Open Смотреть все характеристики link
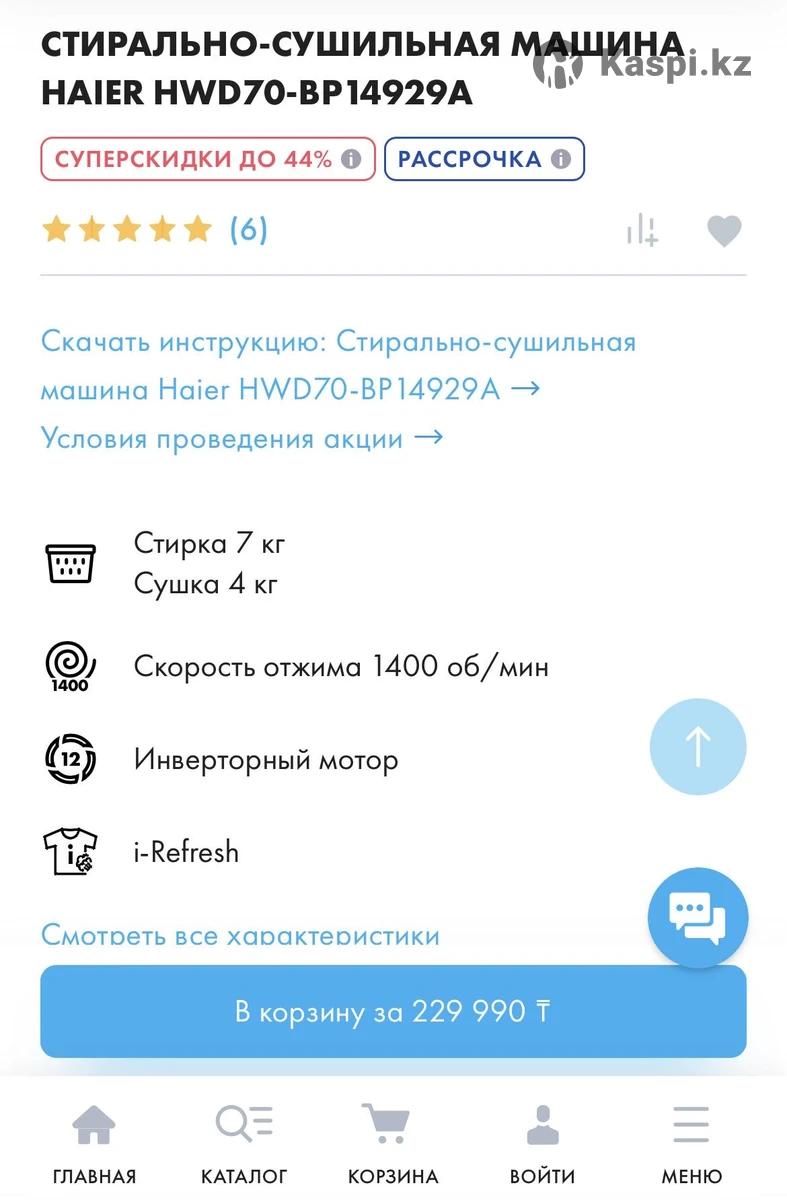The height and width of the screenshot is (1200, 787). click(240, 936)
